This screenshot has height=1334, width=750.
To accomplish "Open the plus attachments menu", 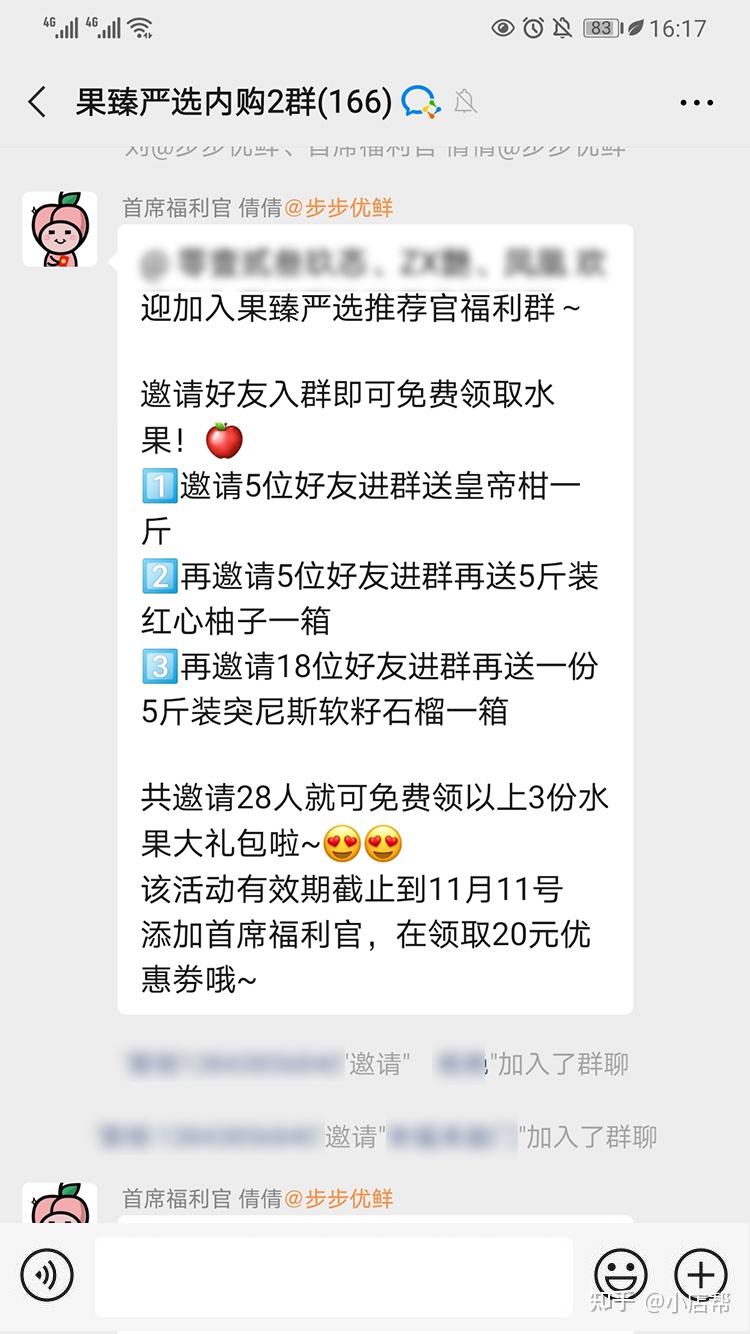I will [x=701, y=1275].
